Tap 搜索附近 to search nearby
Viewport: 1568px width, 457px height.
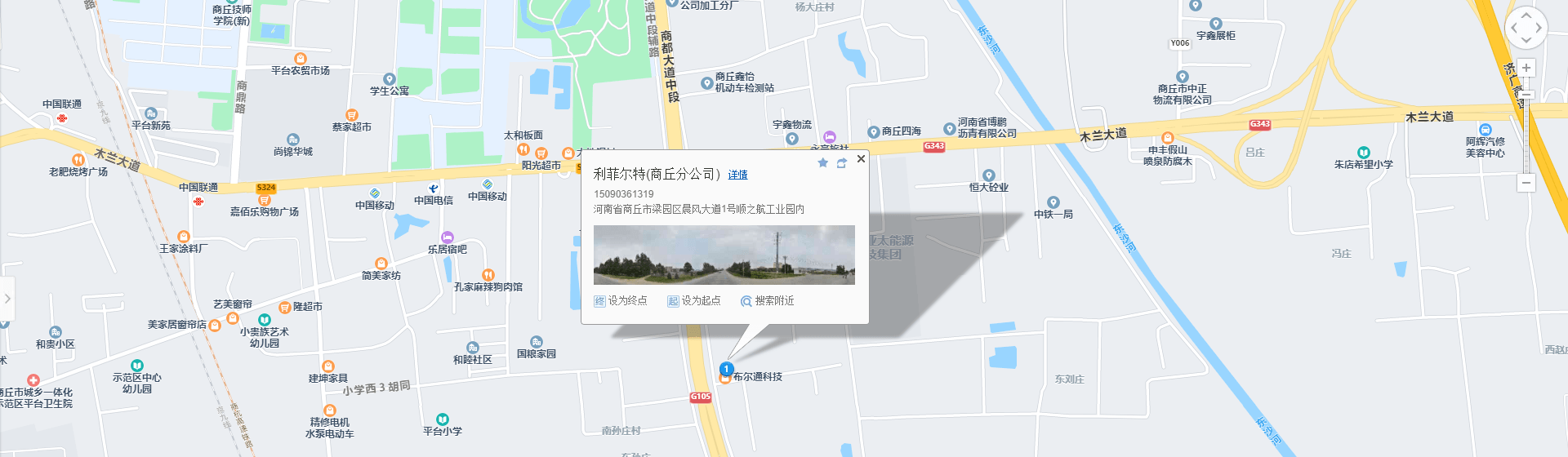click(x=768, y=301)
